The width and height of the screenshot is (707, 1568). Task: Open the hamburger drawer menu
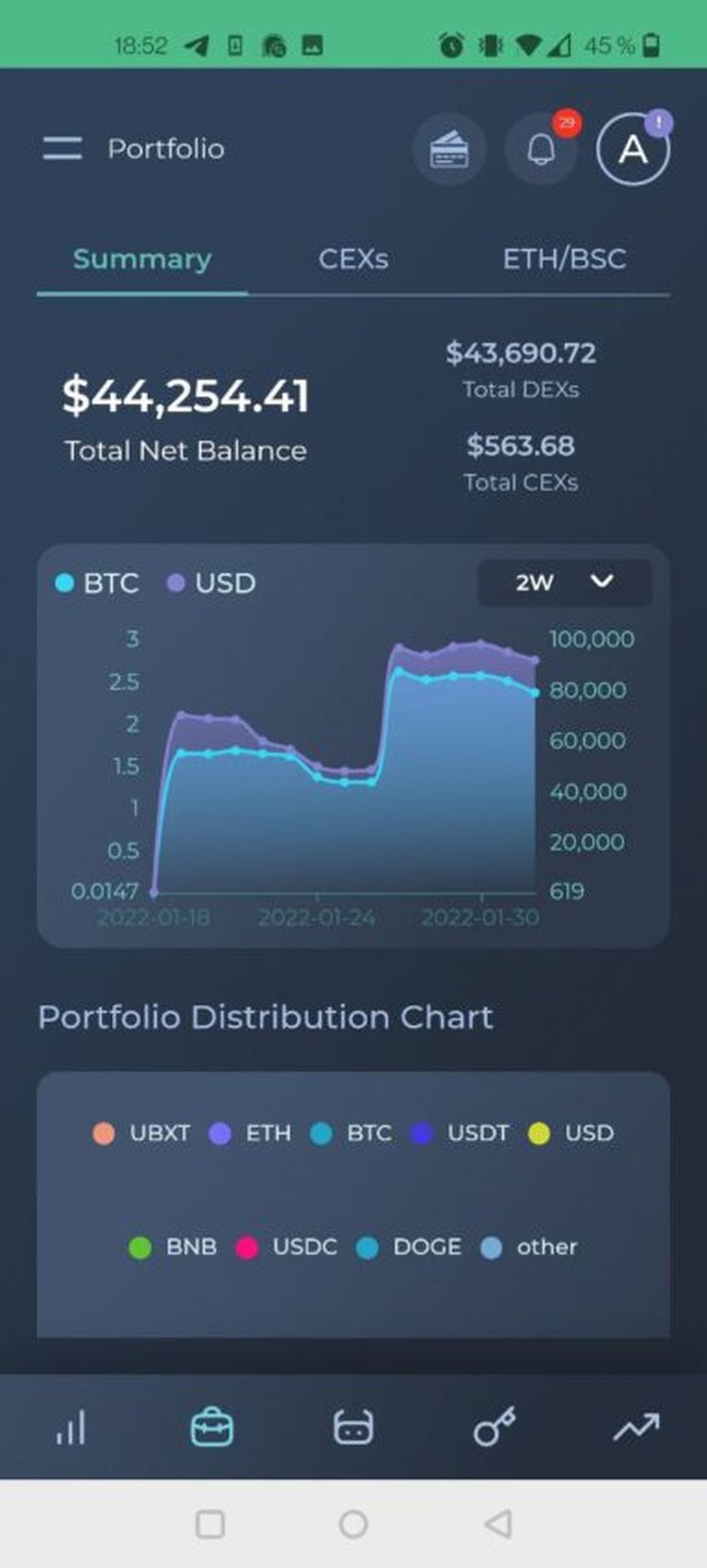(62, 149)
